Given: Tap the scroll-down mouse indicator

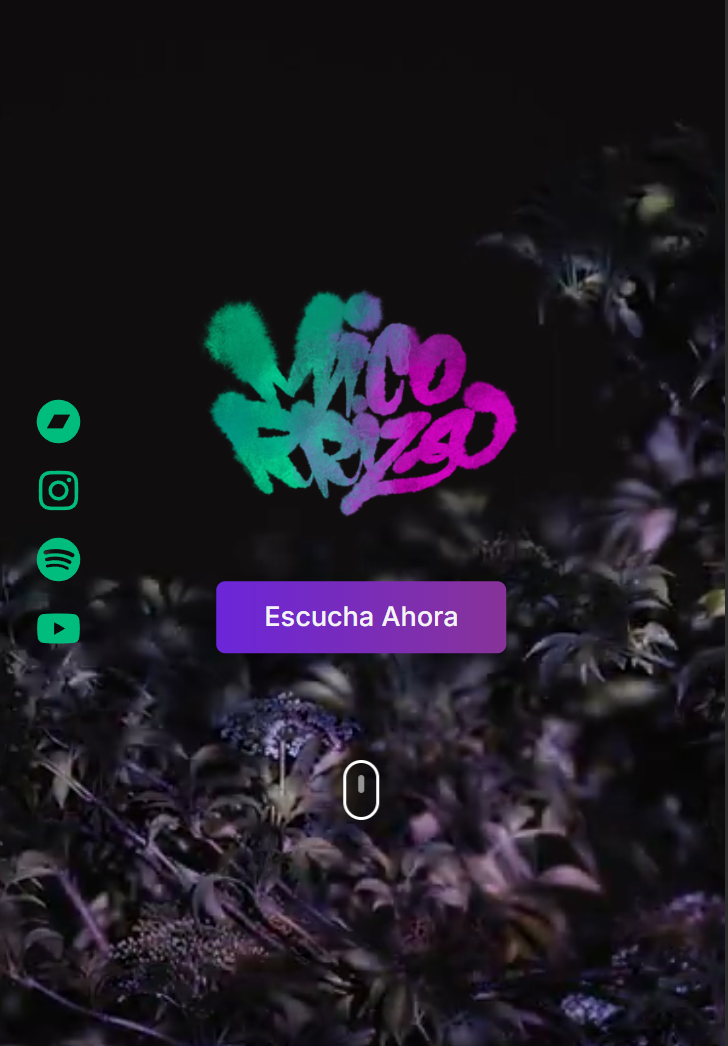Looking at the screenshot, I should (x=361, y=790).
